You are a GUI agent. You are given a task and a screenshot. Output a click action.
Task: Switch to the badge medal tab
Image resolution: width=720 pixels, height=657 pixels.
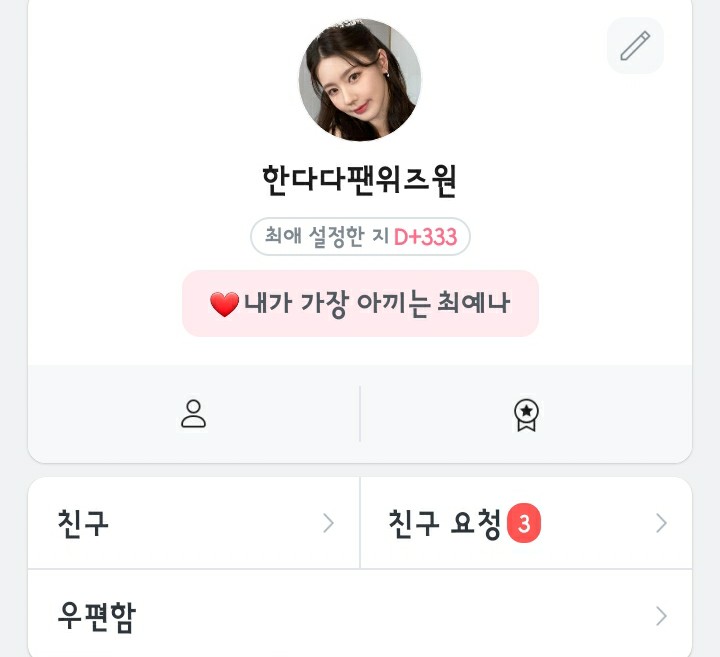526,414
